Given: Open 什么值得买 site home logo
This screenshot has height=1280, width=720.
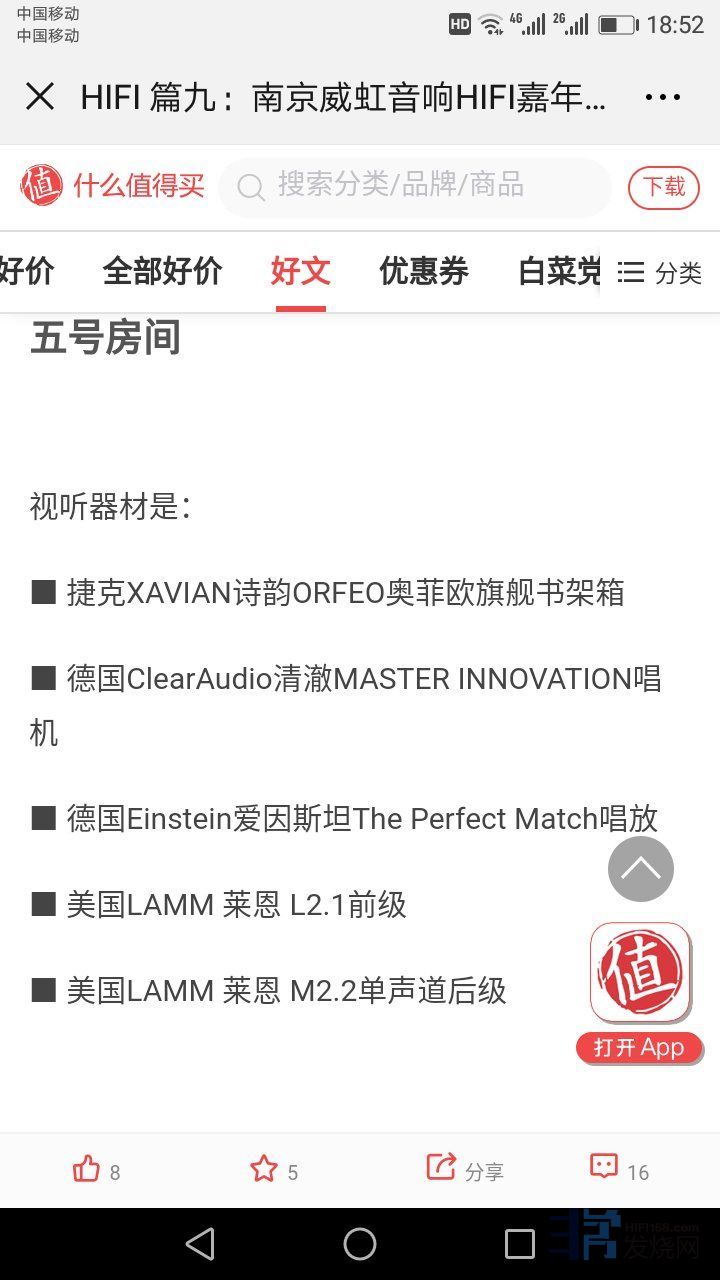Looking at the screenshot, I should tap(112, 186).
